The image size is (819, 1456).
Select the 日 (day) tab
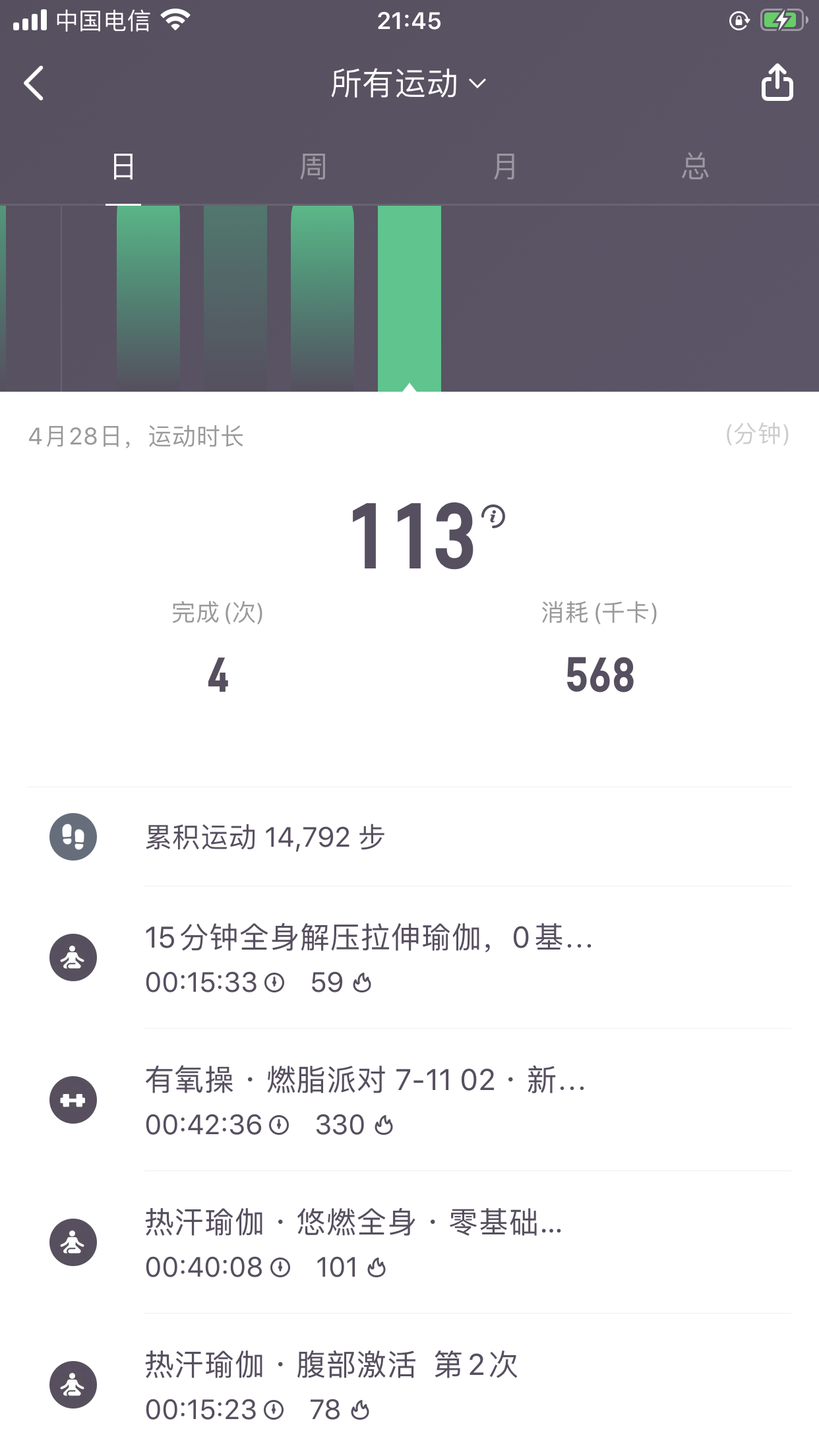(x=123, y=166)
